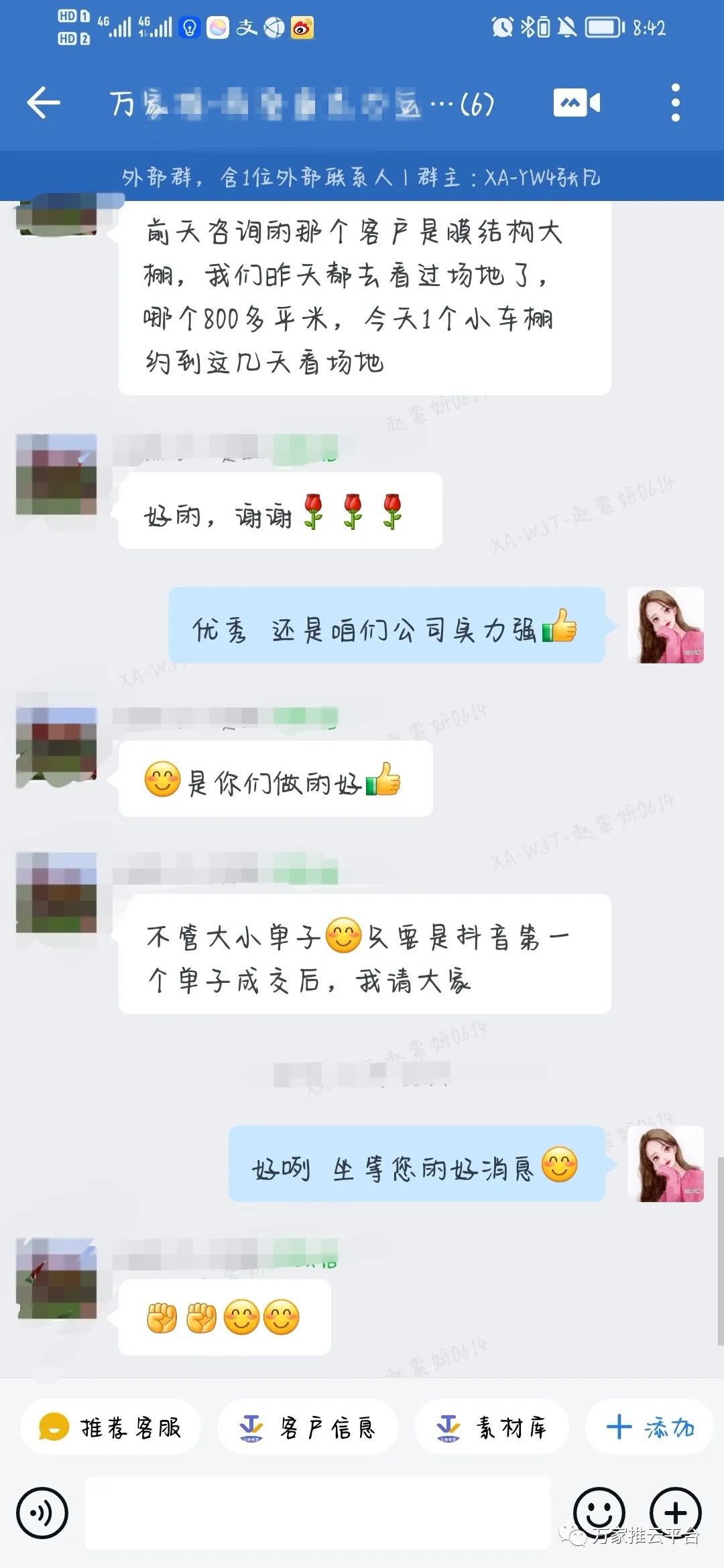Screen dimensions: 724x1568
Task: Open the overflow menu
Action: click(x=675, y=103)
